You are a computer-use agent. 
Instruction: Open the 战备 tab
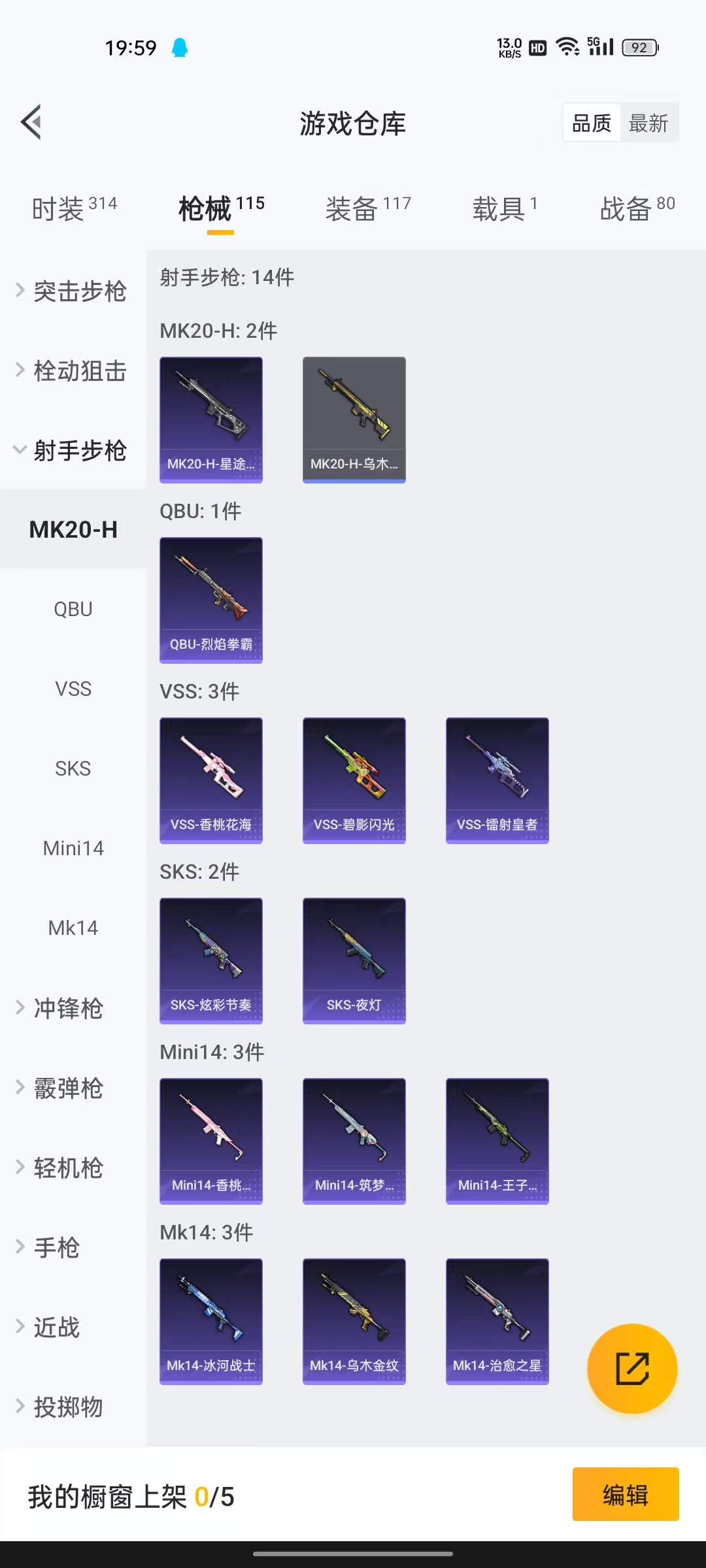point(637,208)
